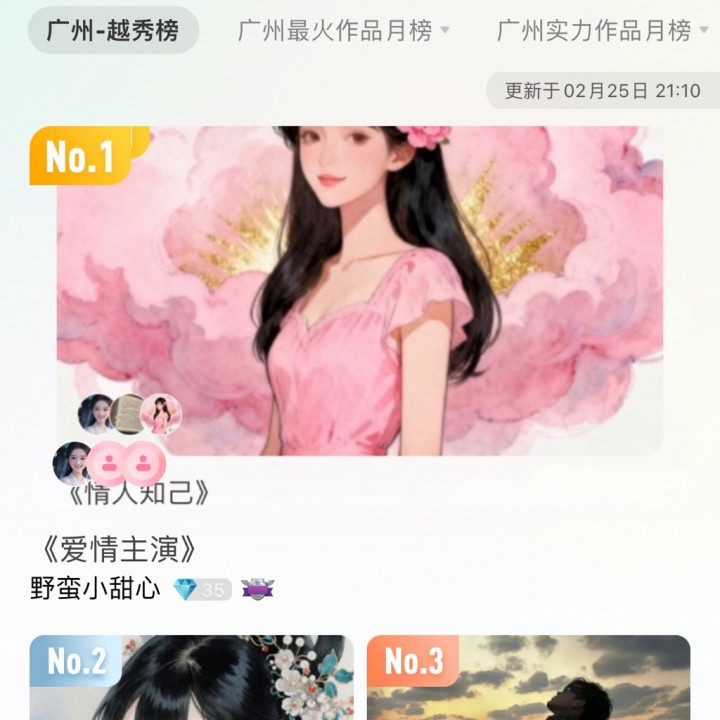Open the No.1 ranked work card
The width and height of the screenshot is (720, 720).
[x=359, y=290]
